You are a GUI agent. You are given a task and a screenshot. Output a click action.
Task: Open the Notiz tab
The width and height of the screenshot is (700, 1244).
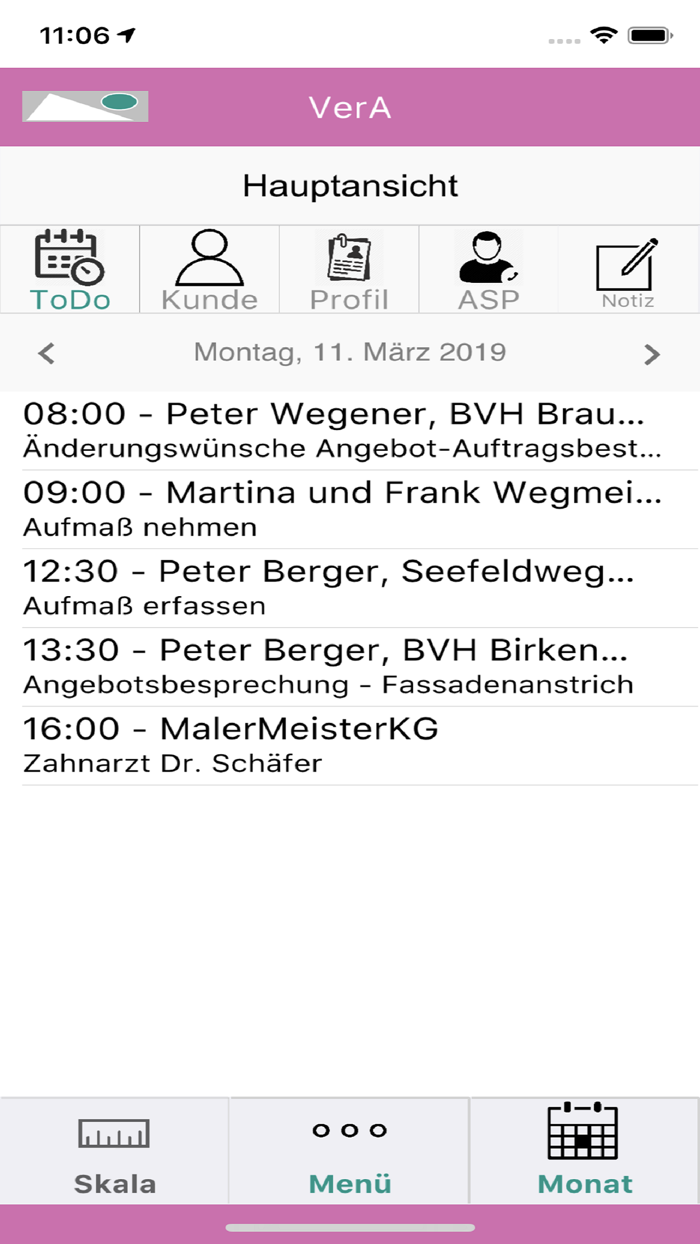(629, 270)
